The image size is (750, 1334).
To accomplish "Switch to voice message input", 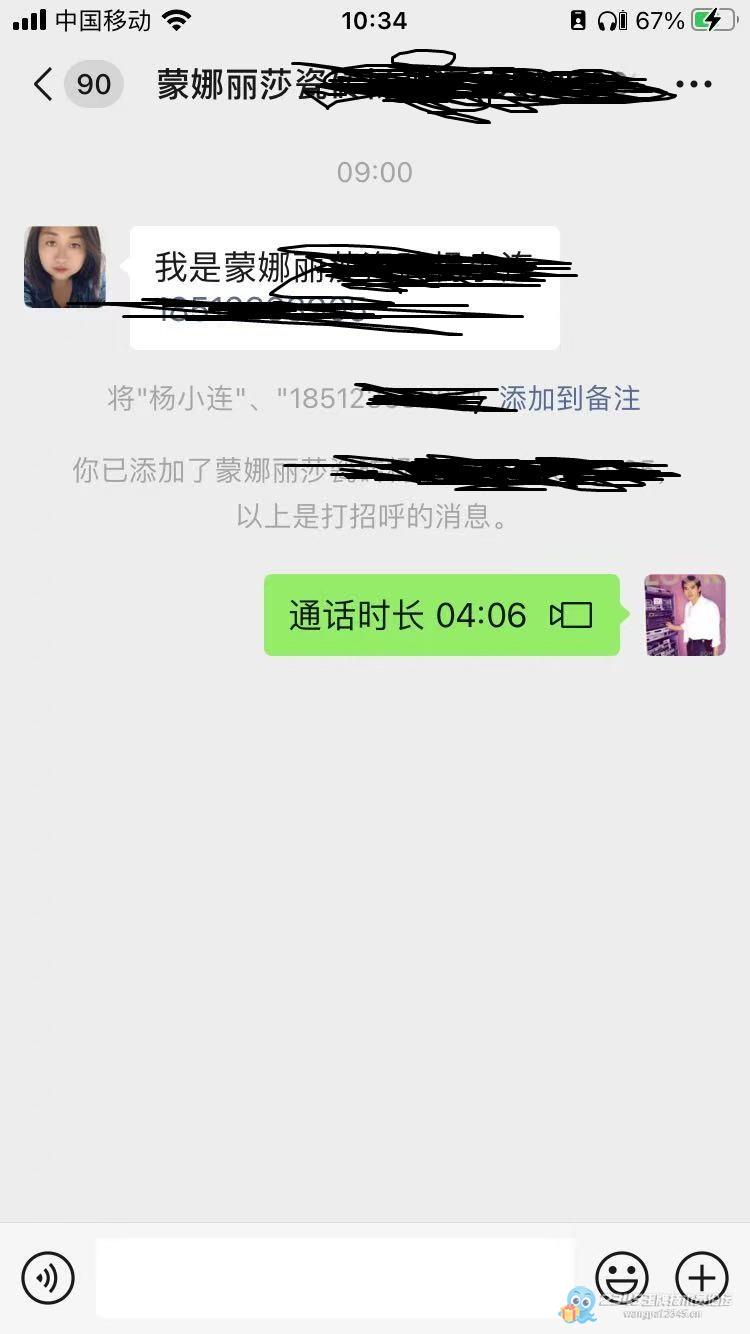I will click(48, 1277).
